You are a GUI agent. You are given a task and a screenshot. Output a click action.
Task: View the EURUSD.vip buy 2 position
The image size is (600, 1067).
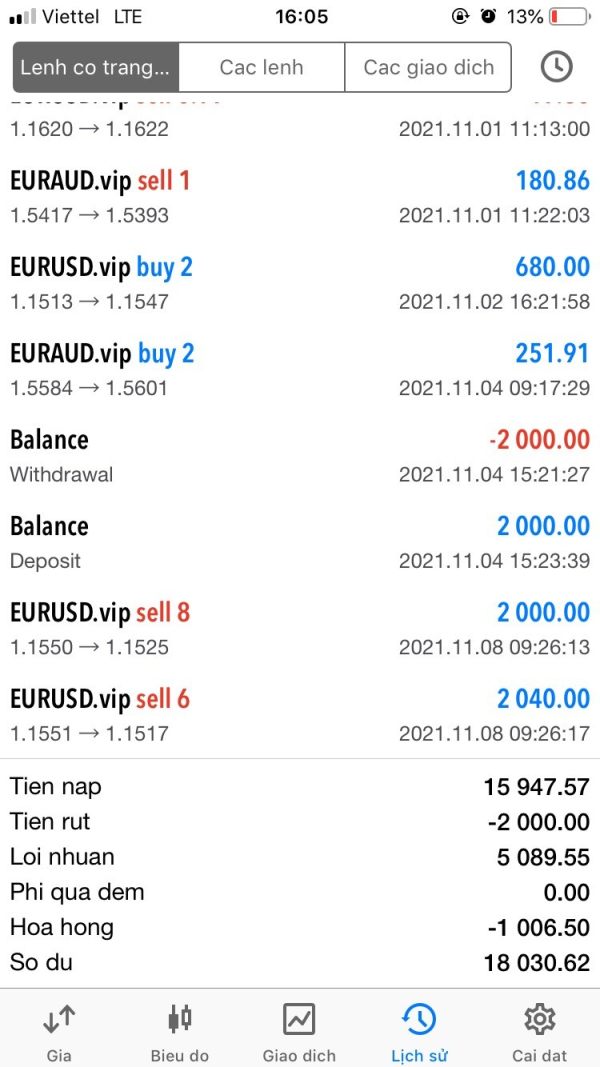click(300, 283)
